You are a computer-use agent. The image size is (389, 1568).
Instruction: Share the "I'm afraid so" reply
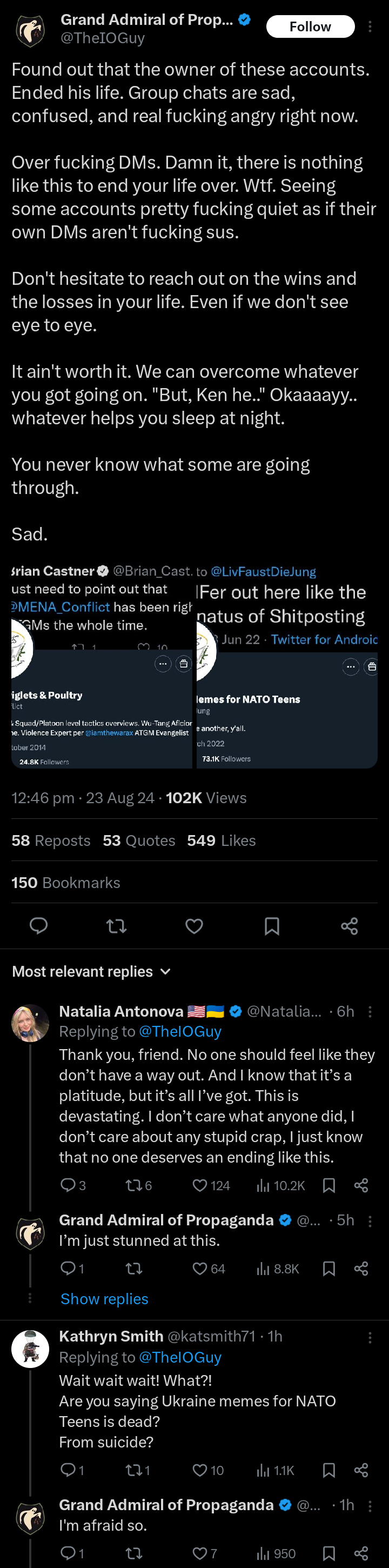pos(361,1553)
